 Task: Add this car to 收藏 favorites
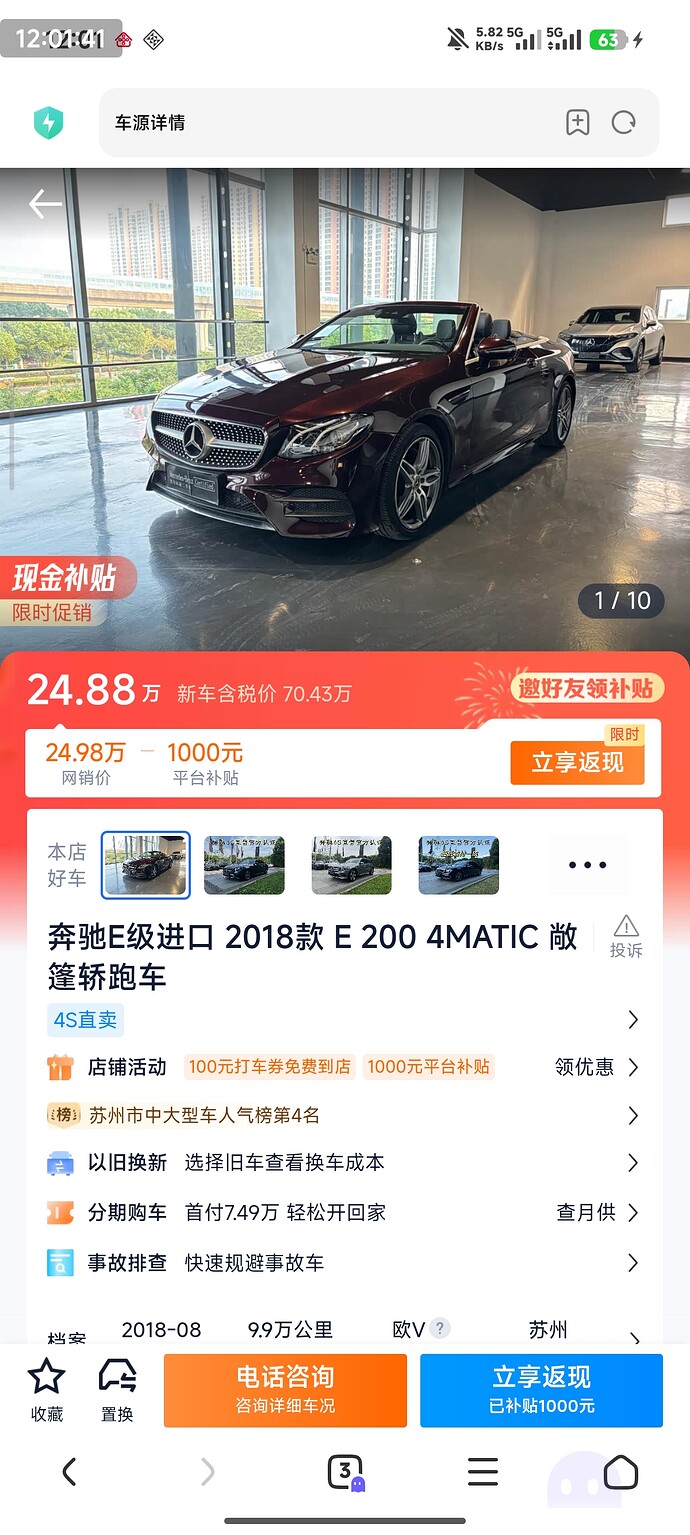tap(47, 1389)
